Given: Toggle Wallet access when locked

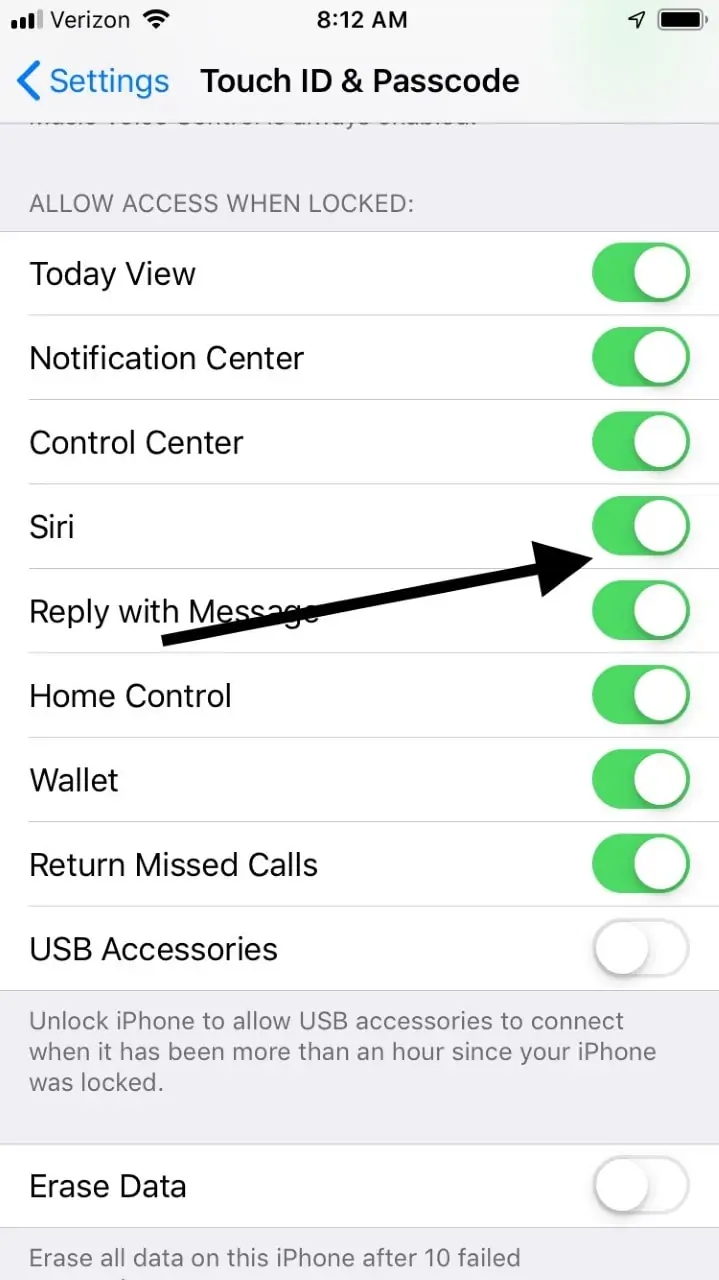Looking at the screenshot, I should (641, 780).
